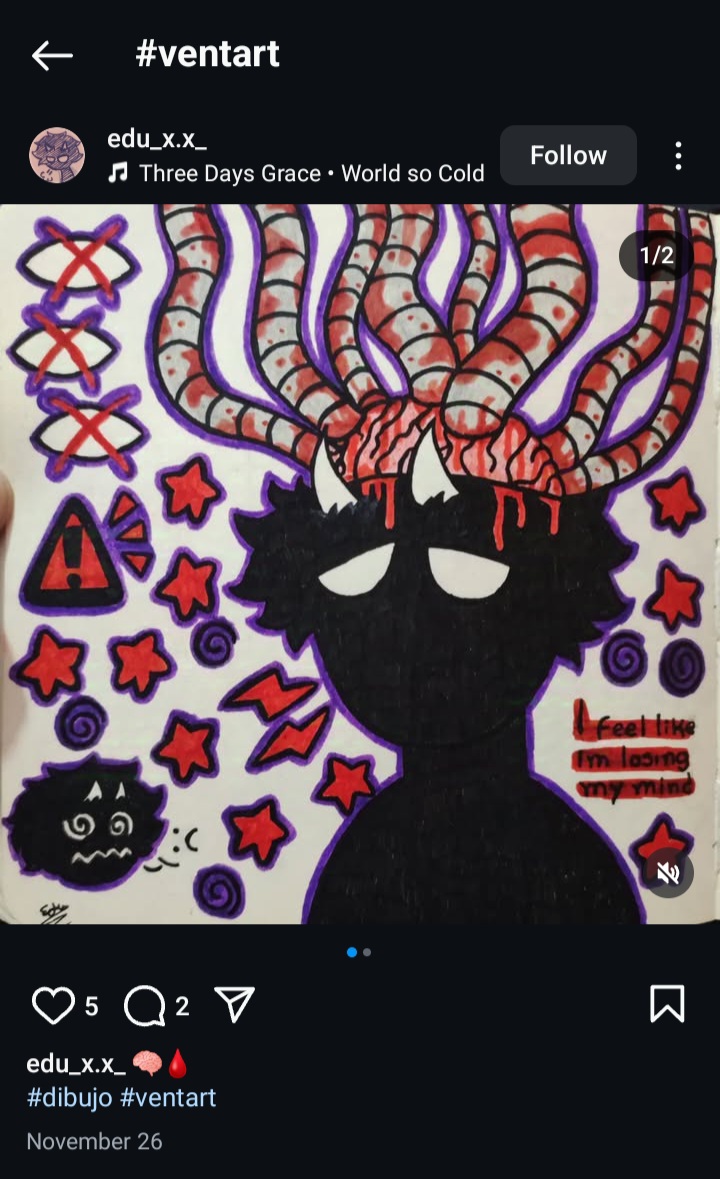720x1179 pixels.
Task: Save the post with the bookmark
Action: pos(667,1005)
